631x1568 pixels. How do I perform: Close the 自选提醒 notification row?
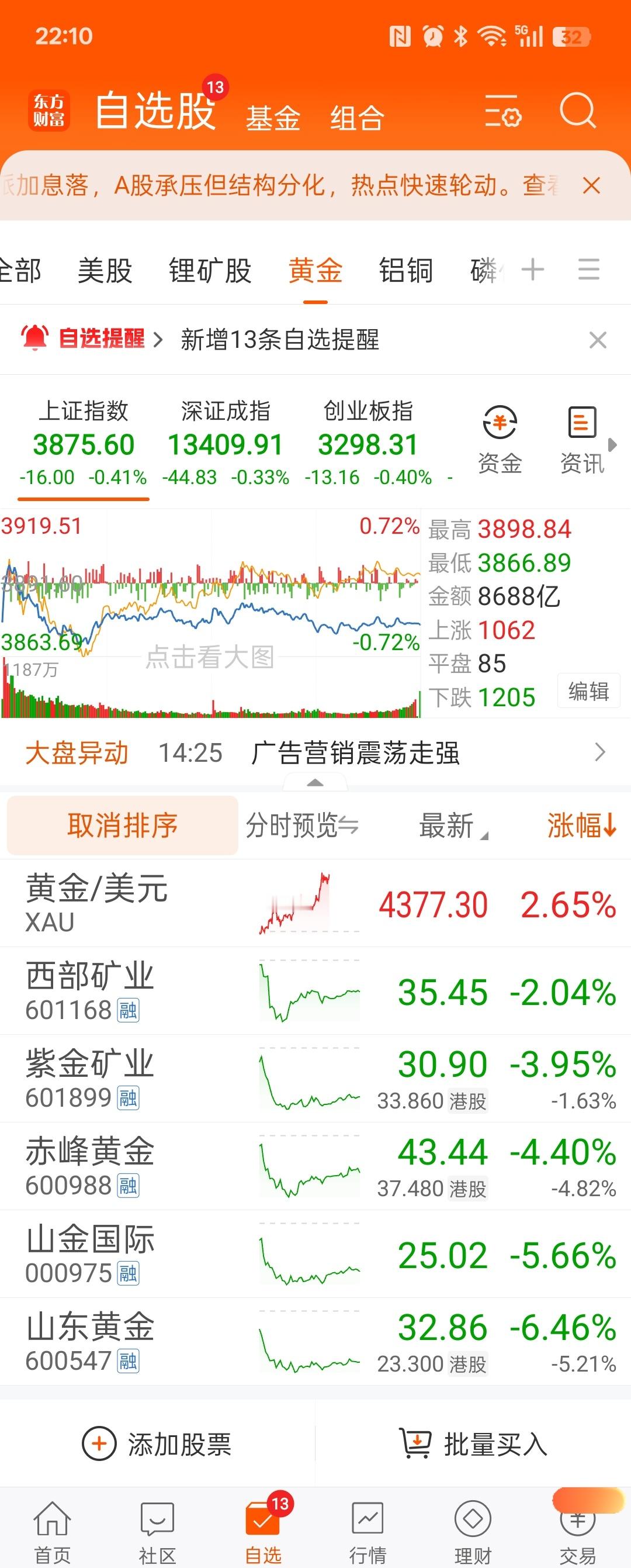(x=598, y=340)
